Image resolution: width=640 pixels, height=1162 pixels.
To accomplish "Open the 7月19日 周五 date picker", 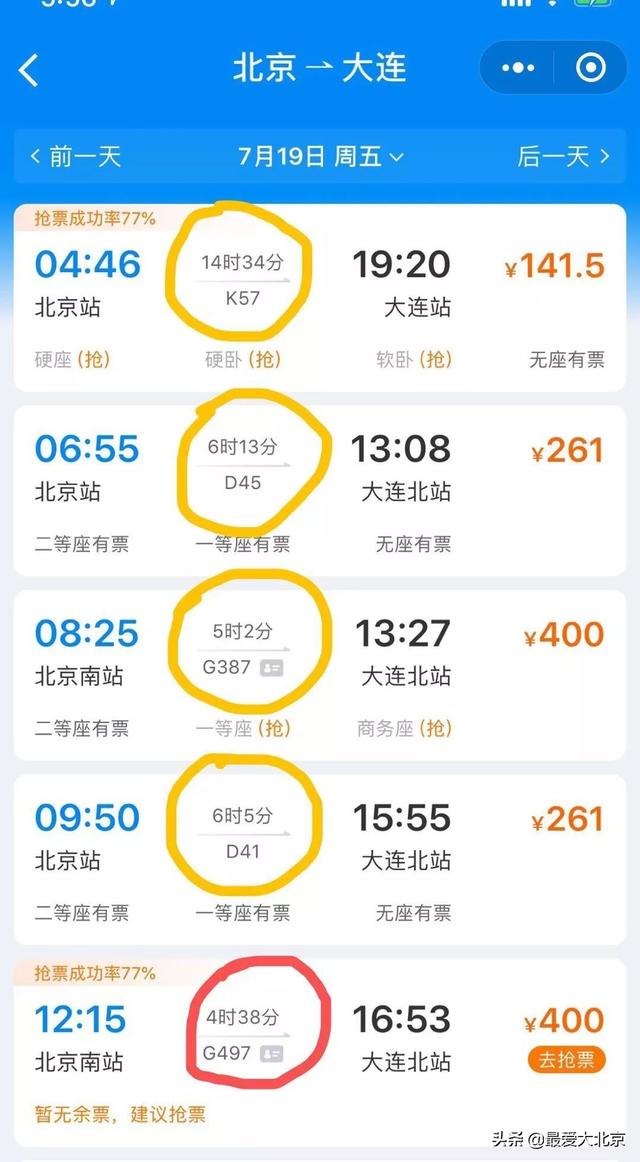I will point(321,156).
